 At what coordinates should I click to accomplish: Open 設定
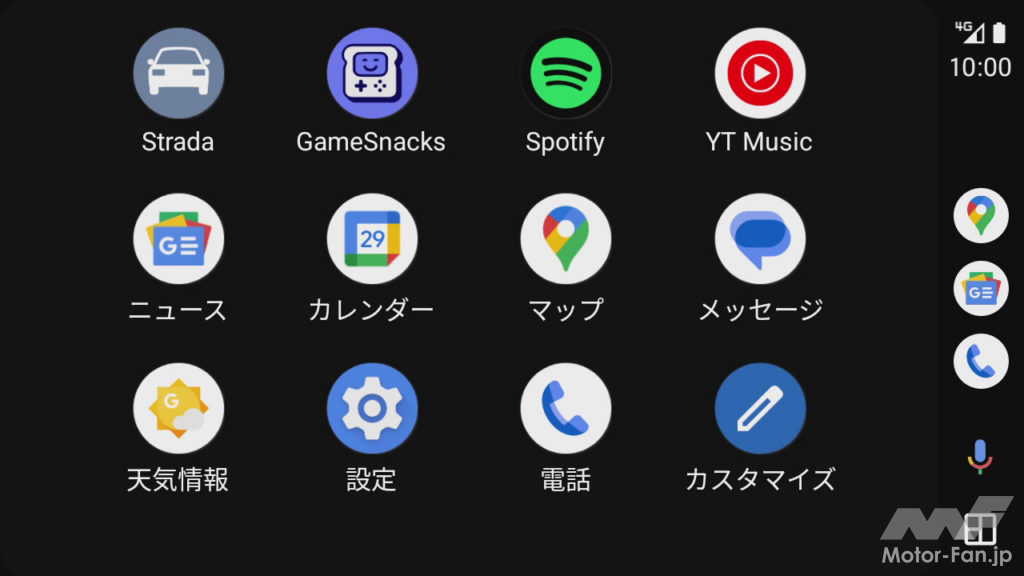371,408
